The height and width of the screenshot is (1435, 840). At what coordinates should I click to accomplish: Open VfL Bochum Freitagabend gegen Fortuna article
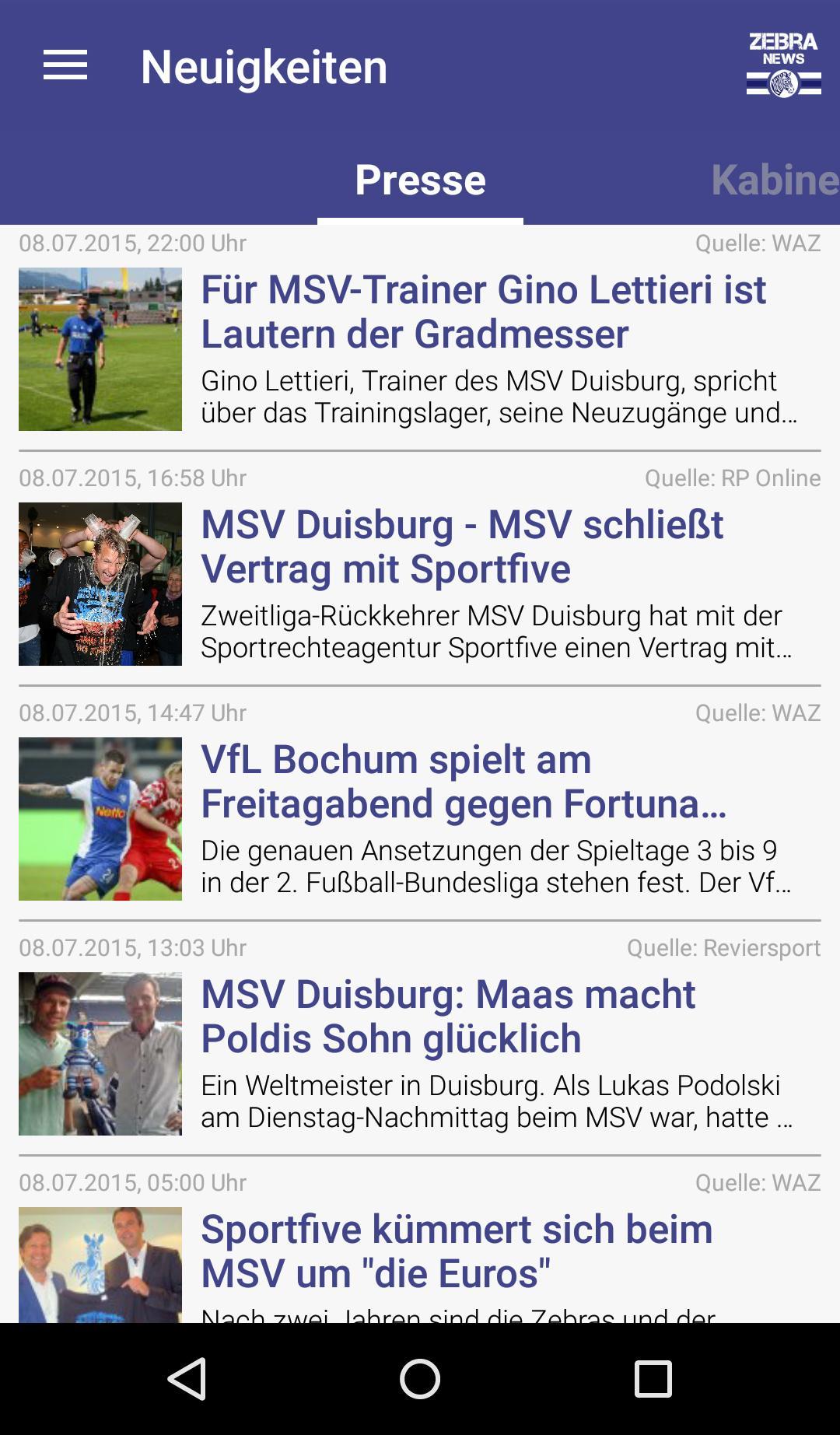(x=464, y=782)
